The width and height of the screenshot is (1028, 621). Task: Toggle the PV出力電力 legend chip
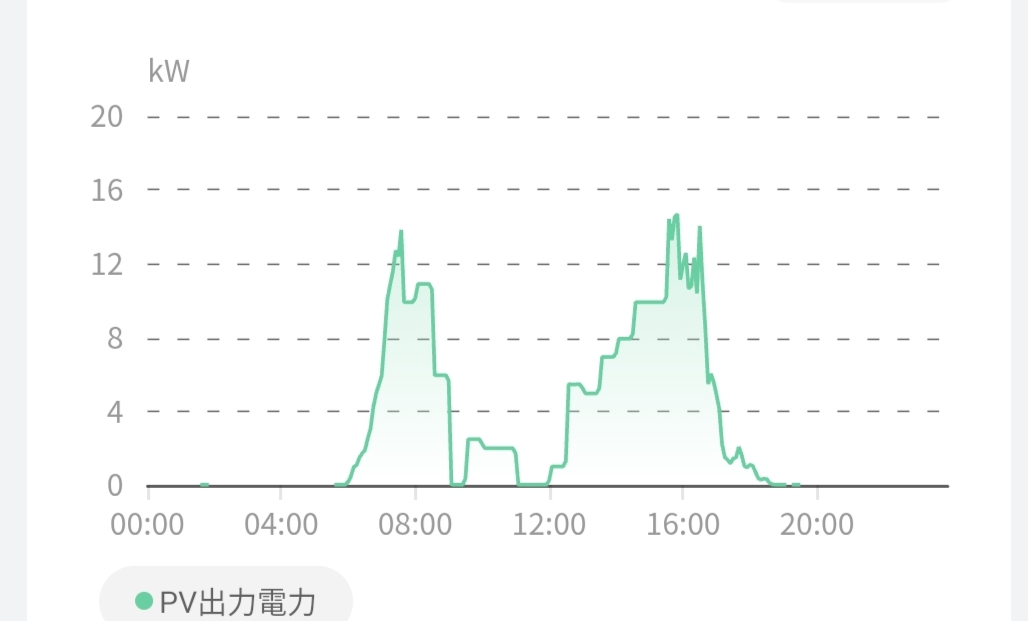click(x=226, y=601)
